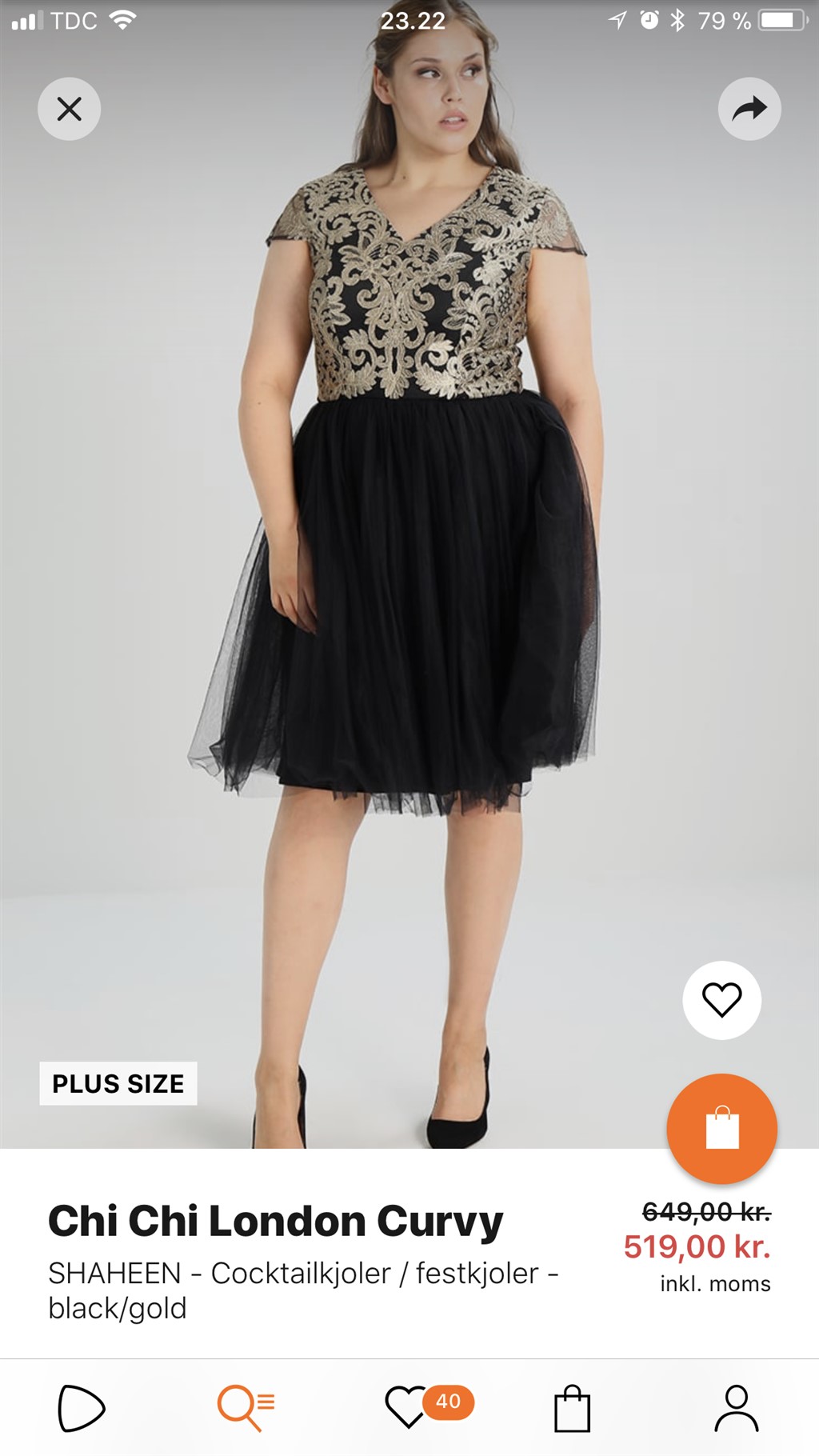Close the product detail view

point(70,109)
